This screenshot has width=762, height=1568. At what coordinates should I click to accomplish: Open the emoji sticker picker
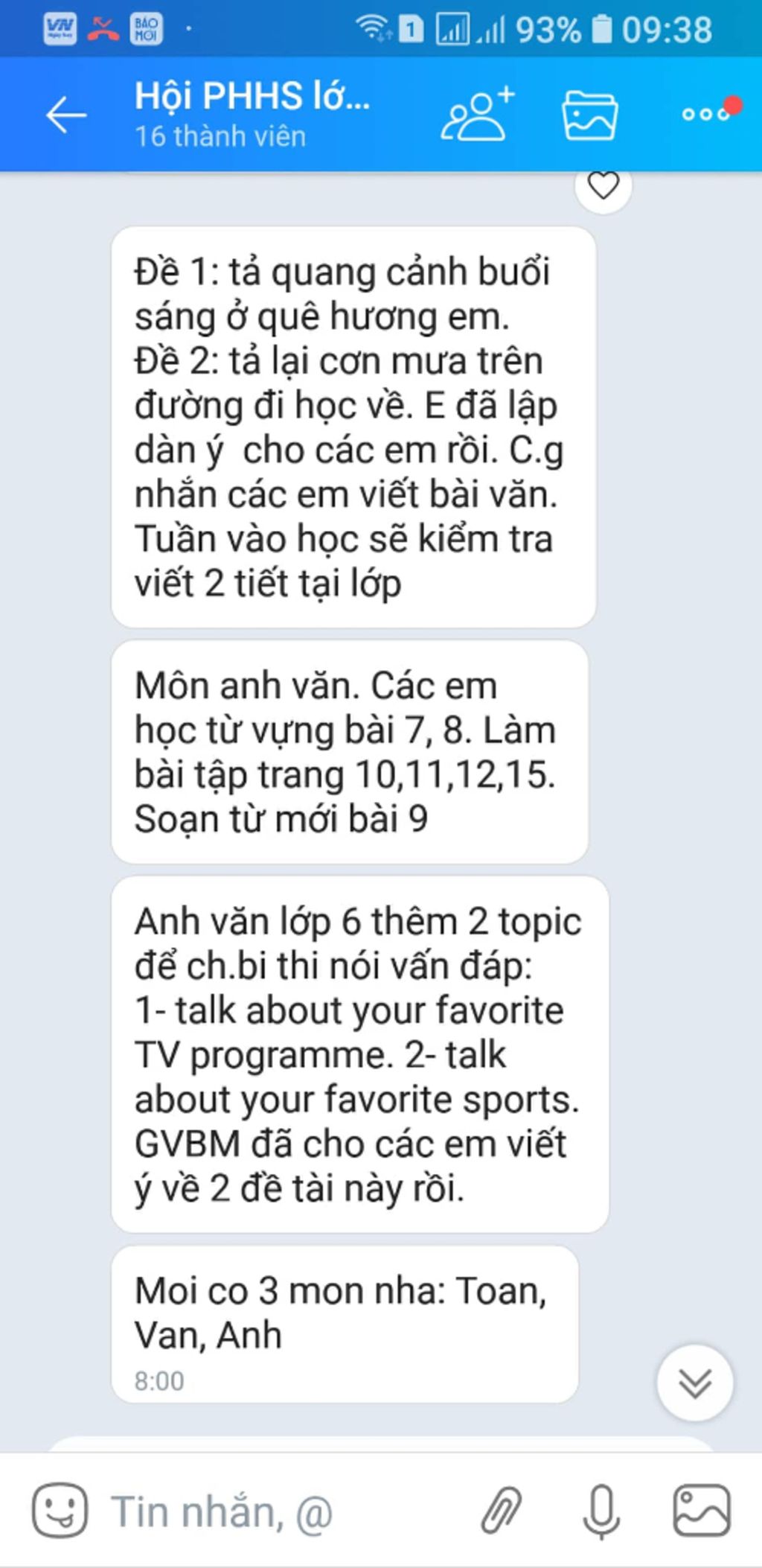coord(60,1511)
